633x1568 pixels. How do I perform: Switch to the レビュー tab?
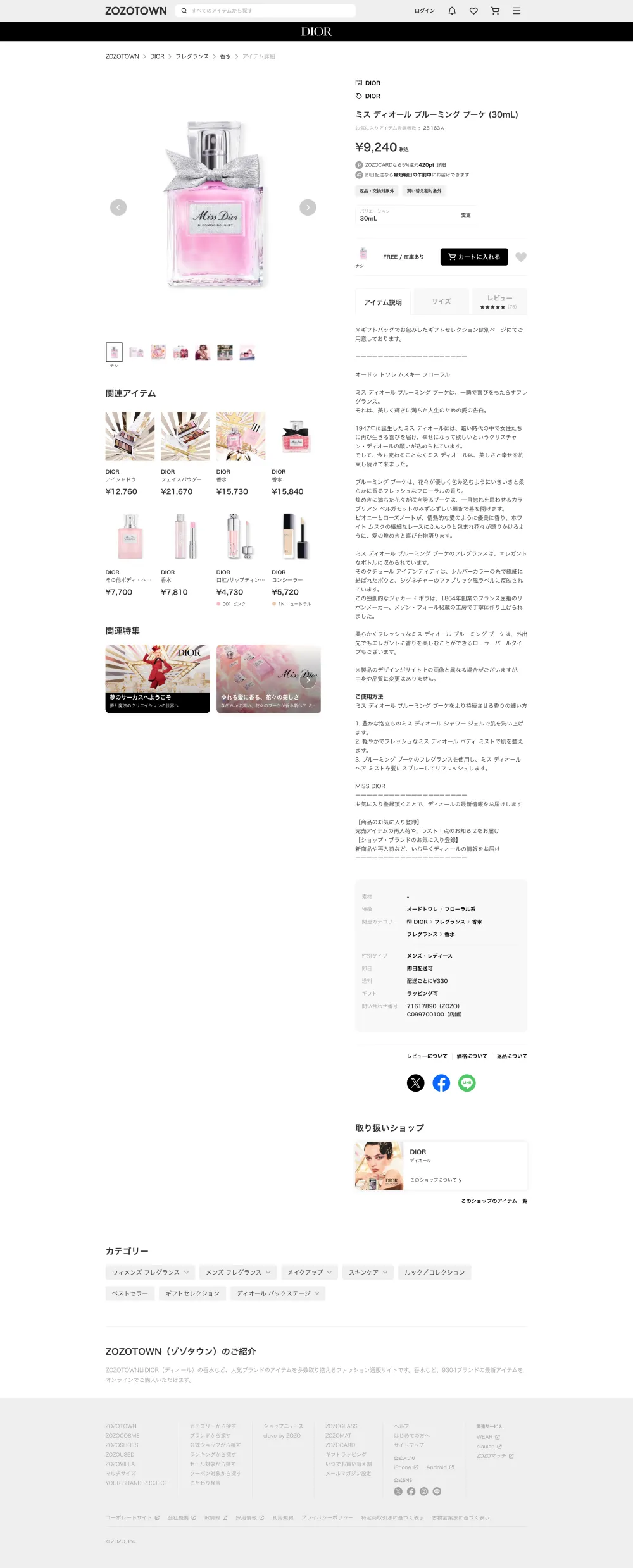499,302
